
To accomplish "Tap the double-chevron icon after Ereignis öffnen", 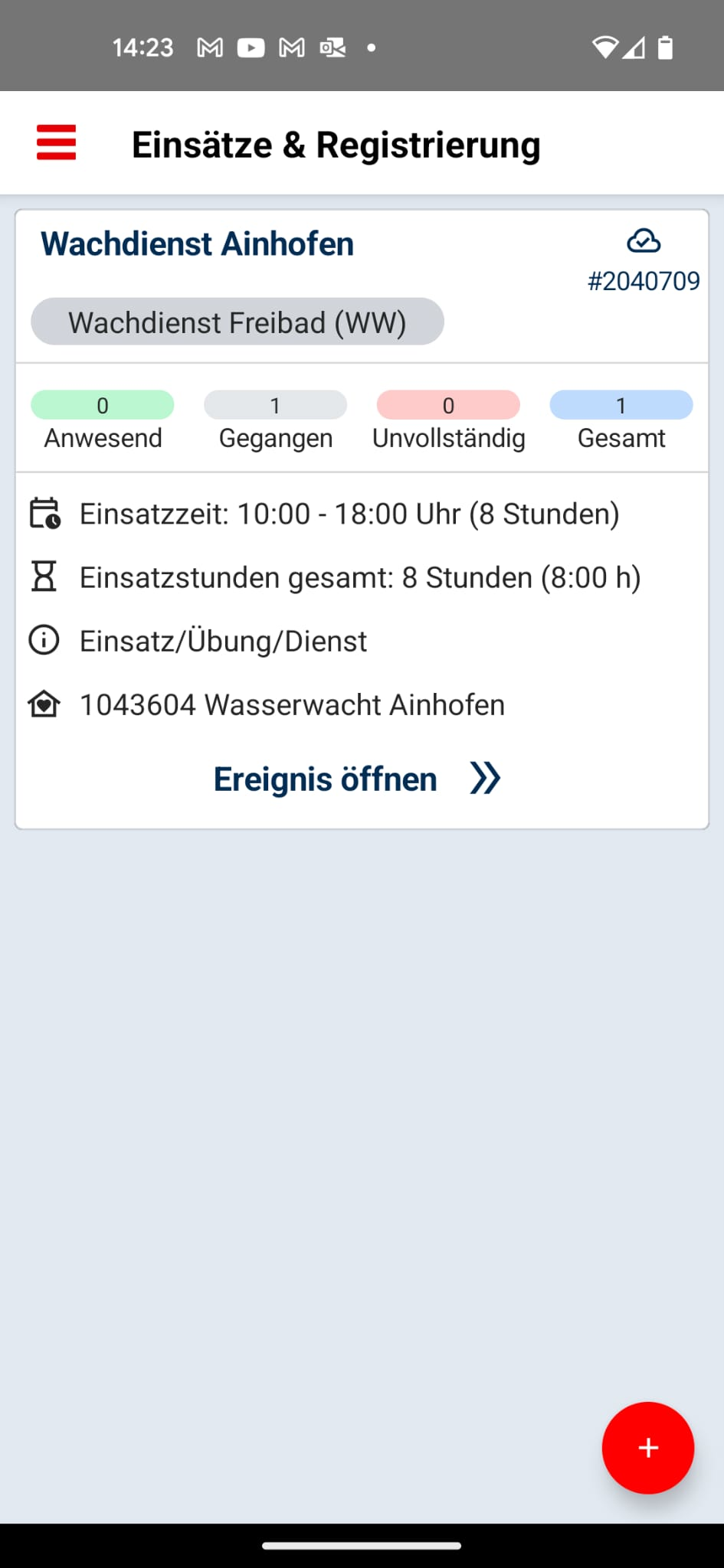I will tap(486, 778).
